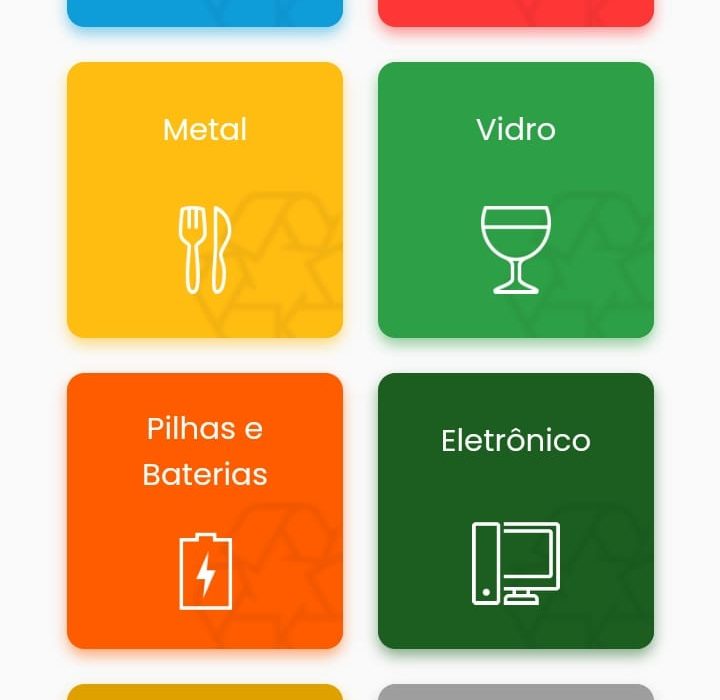The height and width of the screenshot is (700, 720).
Task: Open Pilhas e Baterias category
Action: [x=205, y=511]
